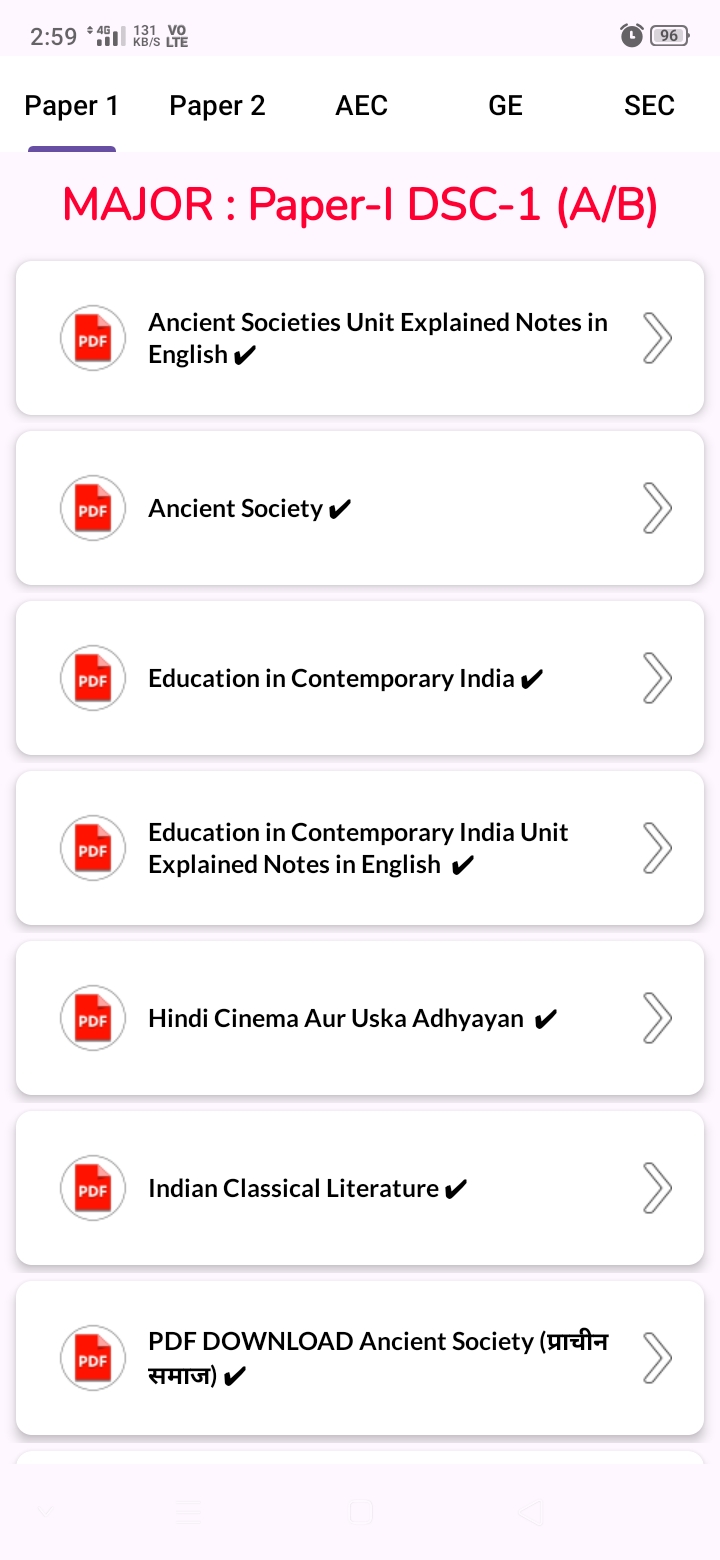The image size is (720, 1560).
Task: Click the PDF icon beside Ancient Societies notes
Action: tap(92, 338)
